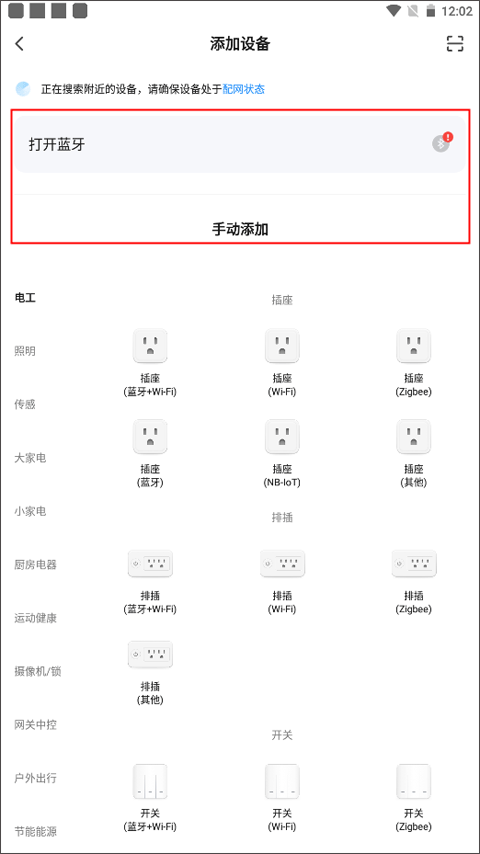This screenshot has width=480, height=854.
Task: Switch to the 照明 category
Action: (25, 351)
